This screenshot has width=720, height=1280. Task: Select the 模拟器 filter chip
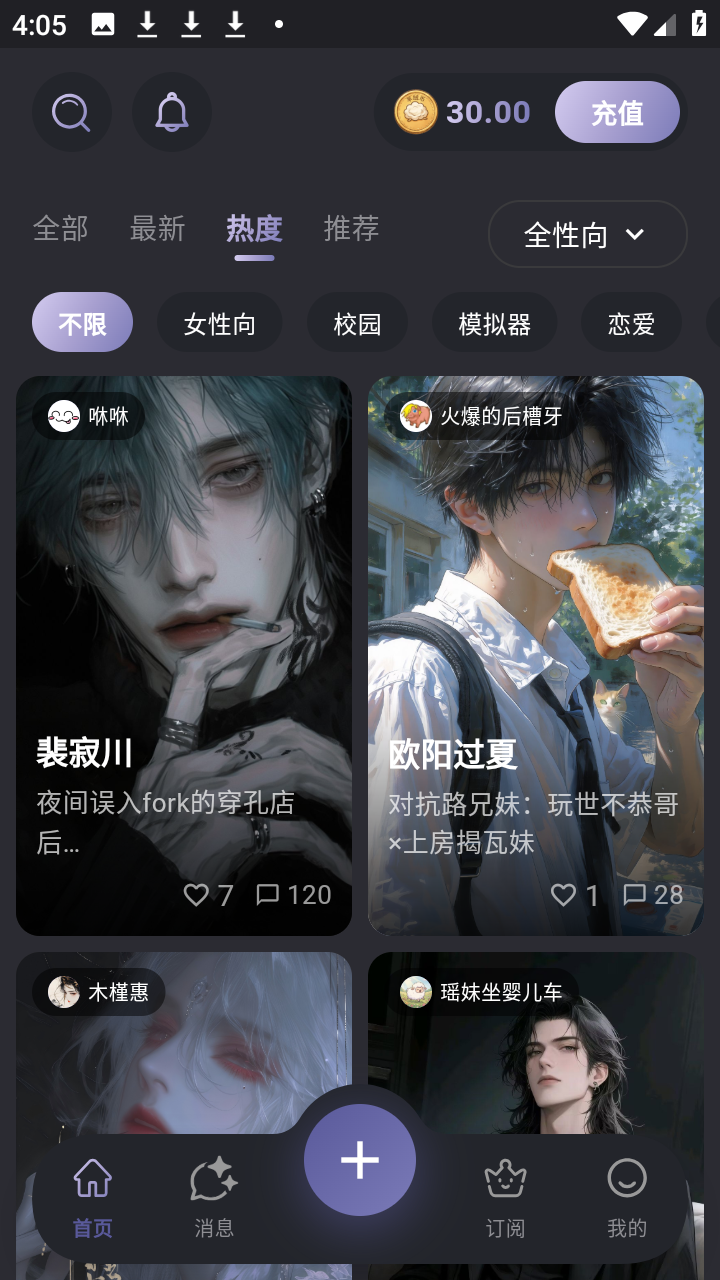click(494, 323)
